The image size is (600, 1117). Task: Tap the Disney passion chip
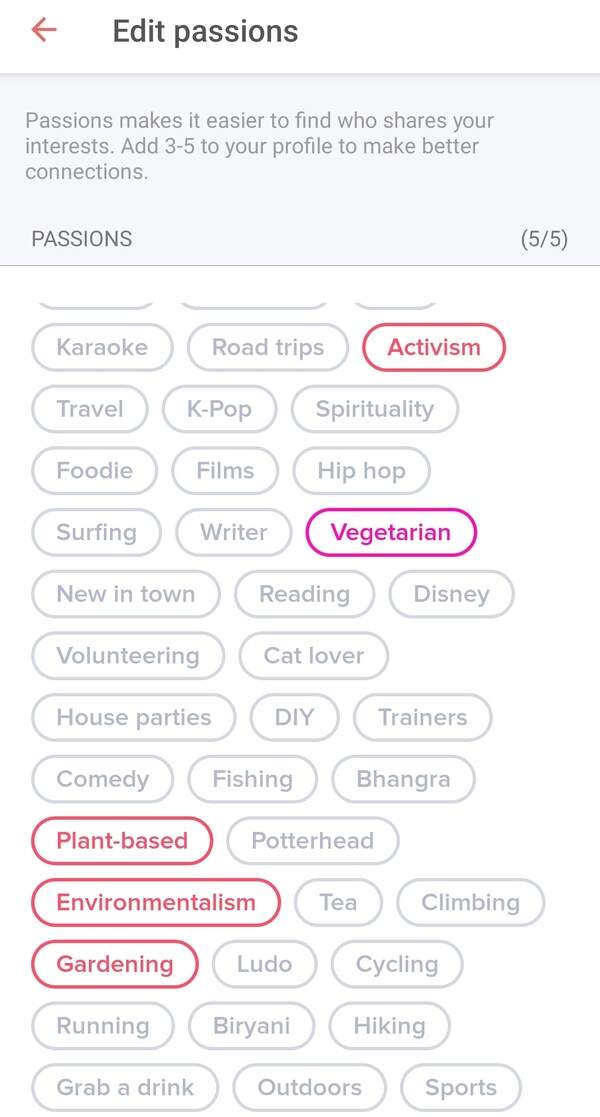451,594
